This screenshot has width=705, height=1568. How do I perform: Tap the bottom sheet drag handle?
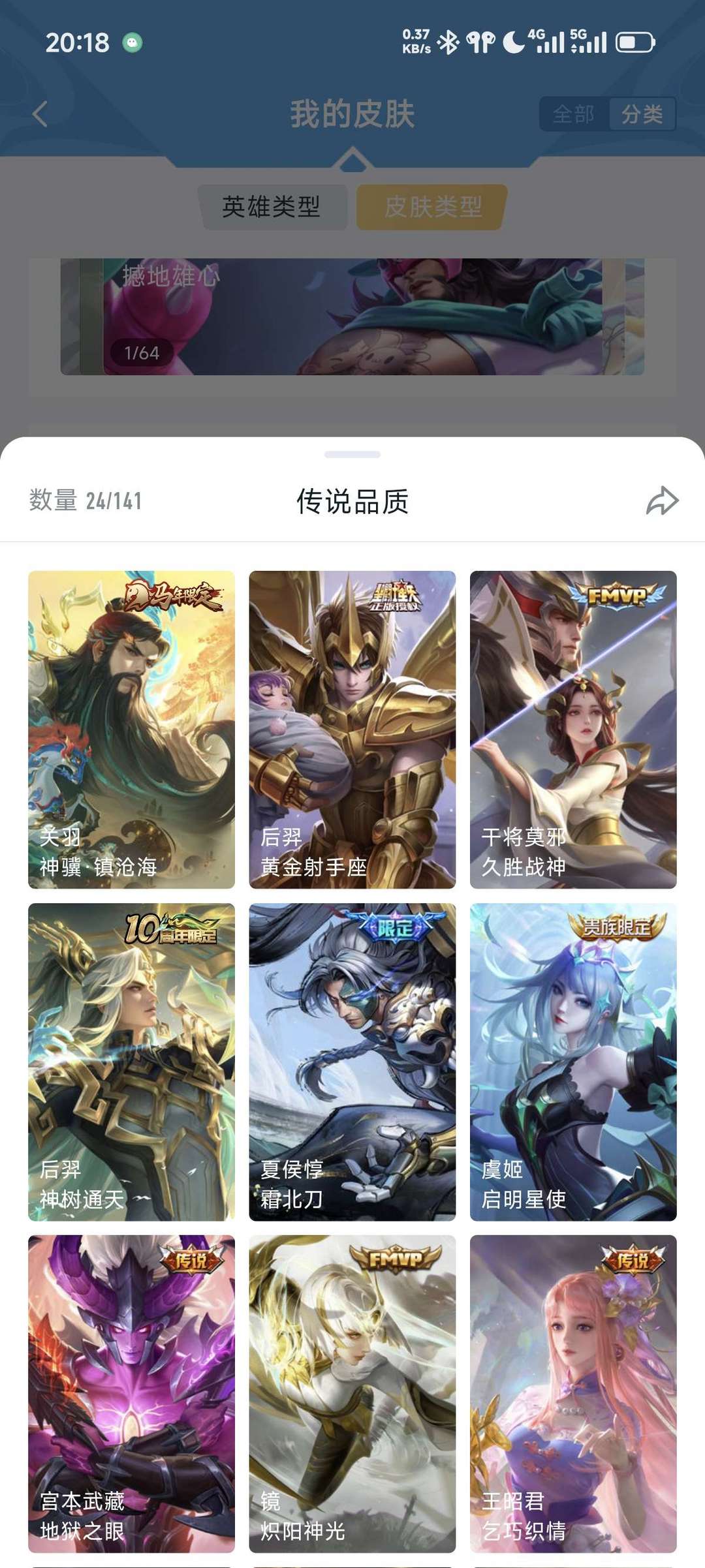(352, 454)
